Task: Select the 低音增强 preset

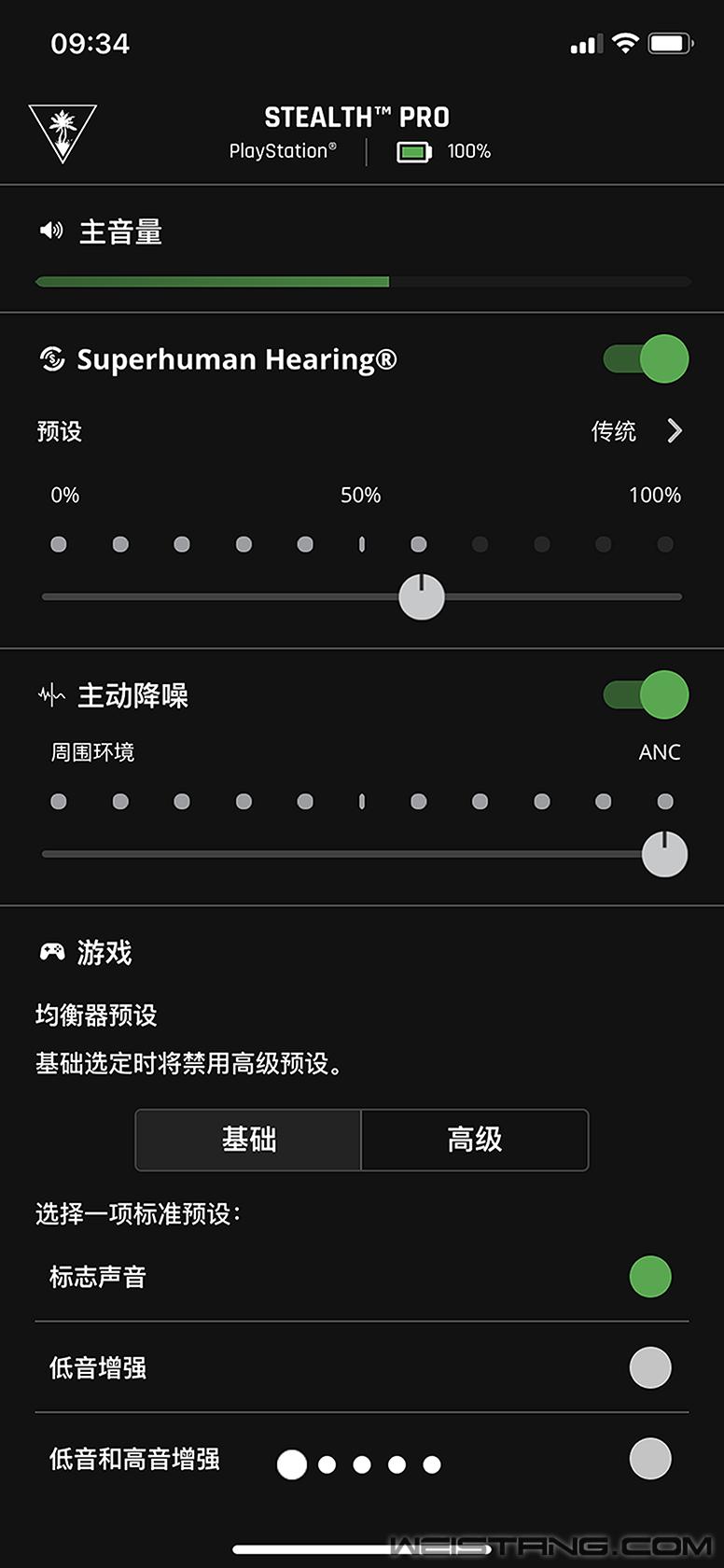Action: [x=650, y=1367]
